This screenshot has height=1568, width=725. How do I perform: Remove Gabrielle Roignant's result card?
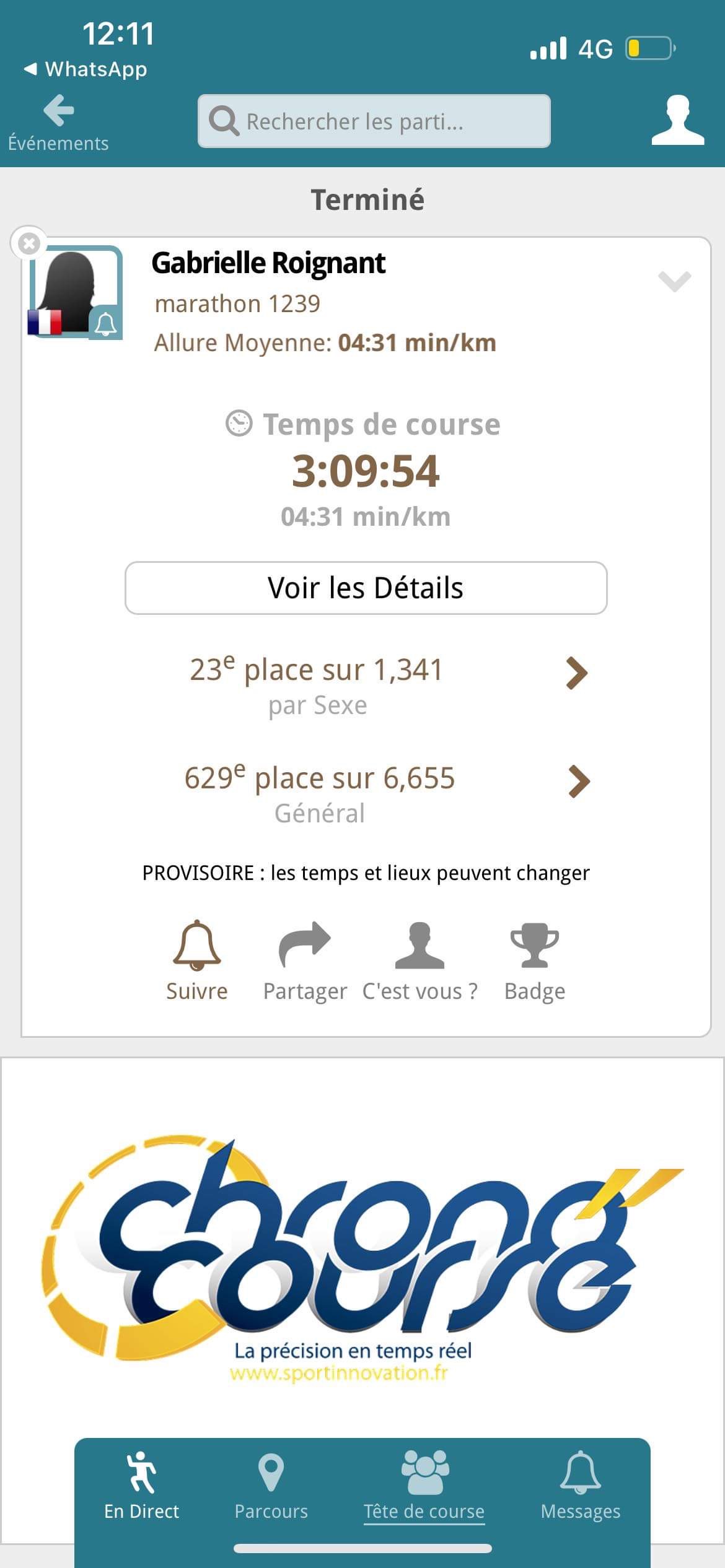click(x=29, y=243)
